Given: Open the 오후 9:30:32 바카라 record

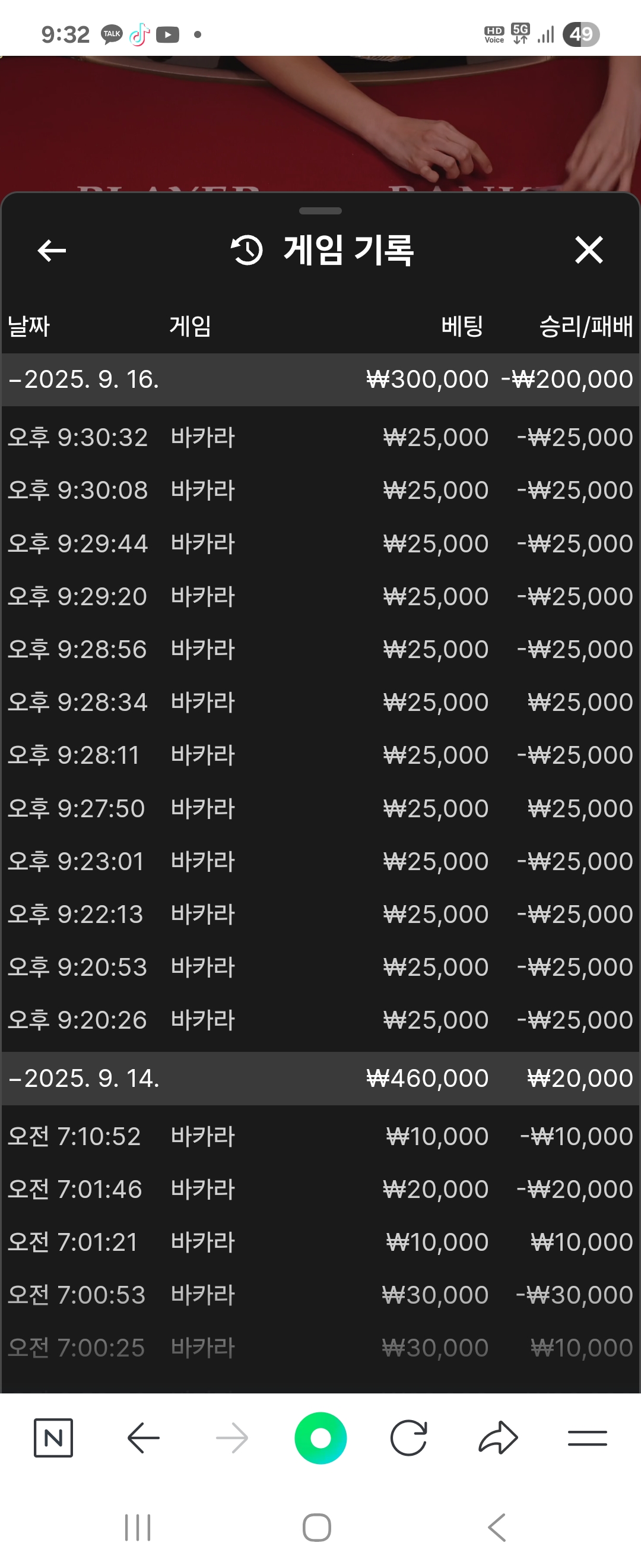Looking at the screenshot, I should point(320,437).
